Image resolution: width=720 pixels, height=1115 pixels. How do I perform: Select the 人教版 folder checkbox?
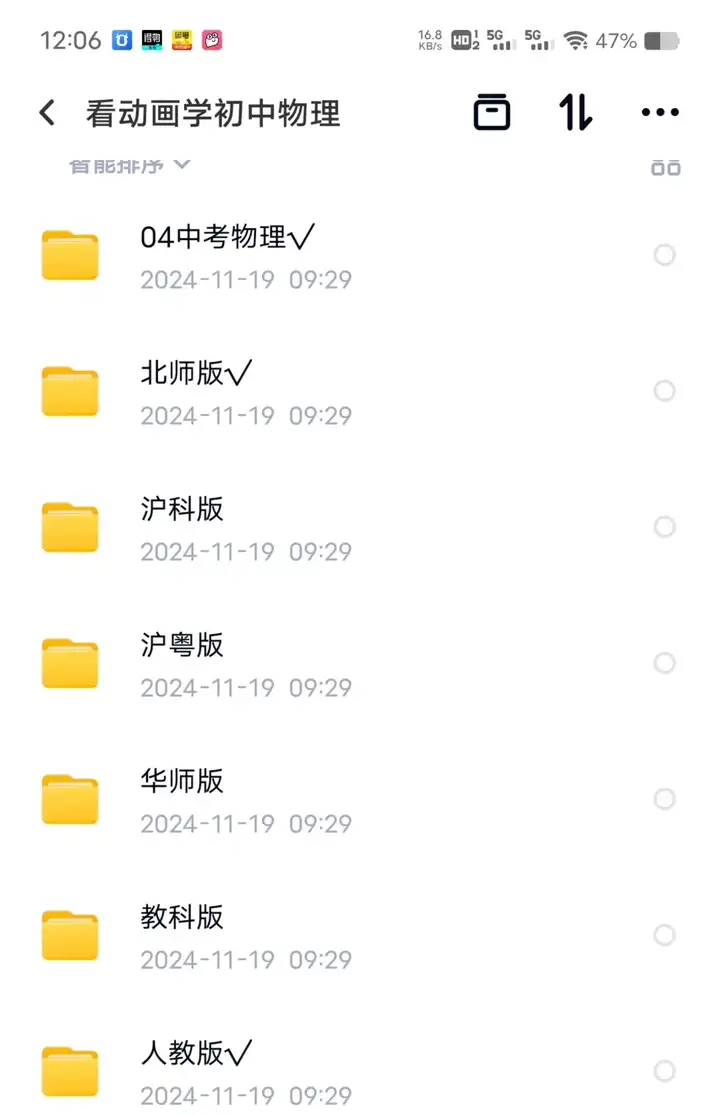click(x=664, y=1070)
